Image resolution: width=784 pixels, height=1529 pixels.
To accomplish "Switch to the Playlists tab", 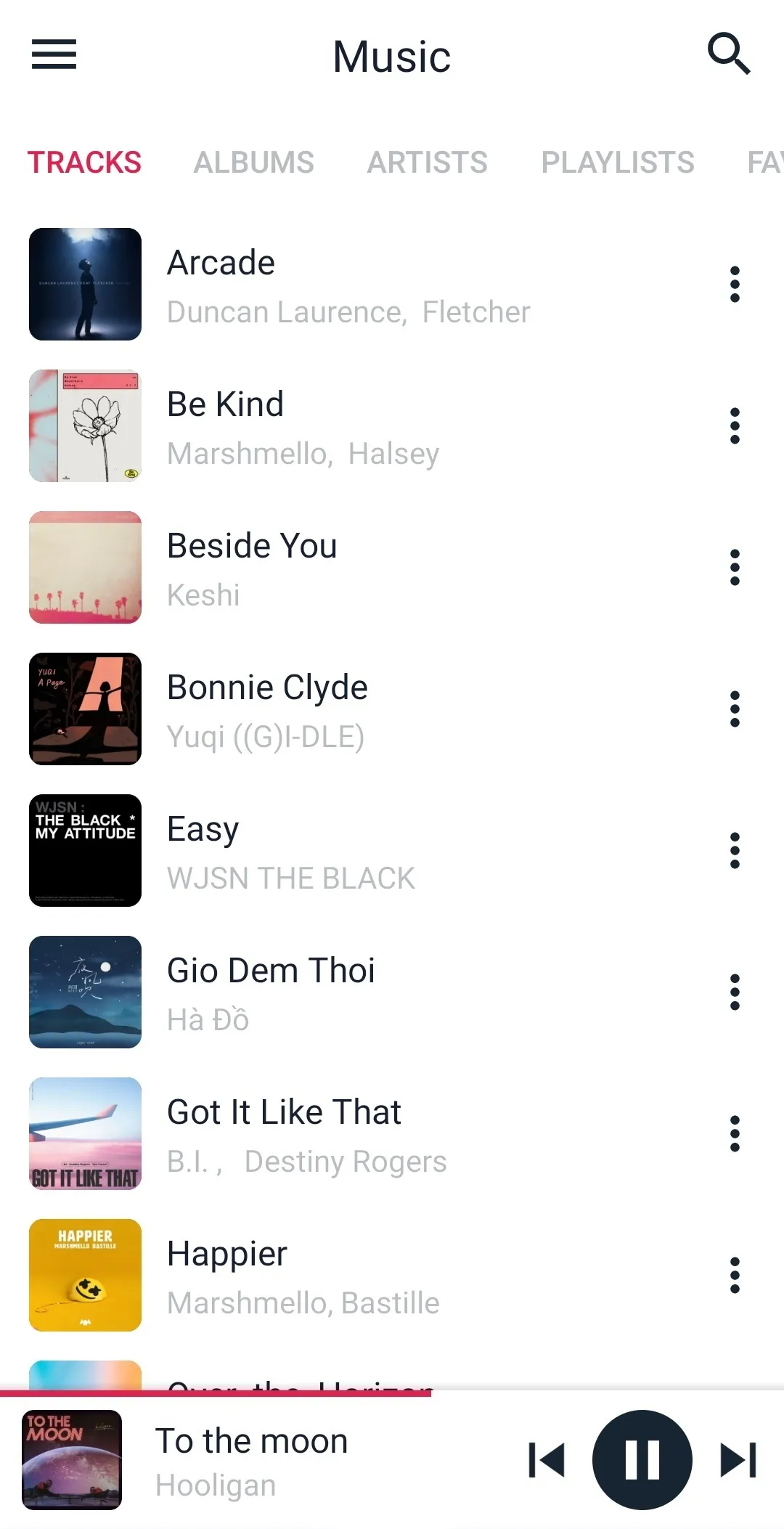I will click(x=618, y=162).
